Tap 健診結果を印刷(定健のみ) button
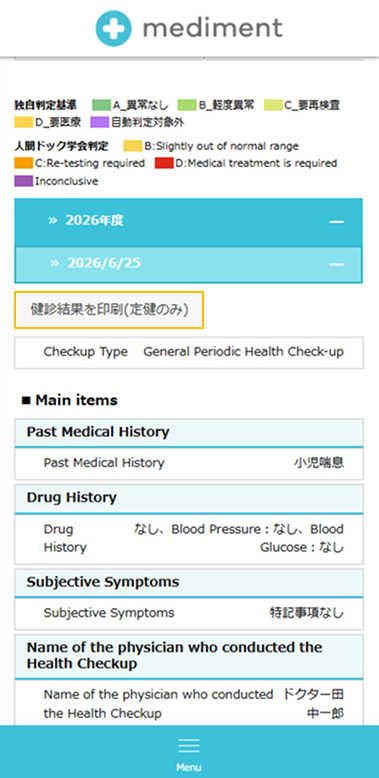 109,310
